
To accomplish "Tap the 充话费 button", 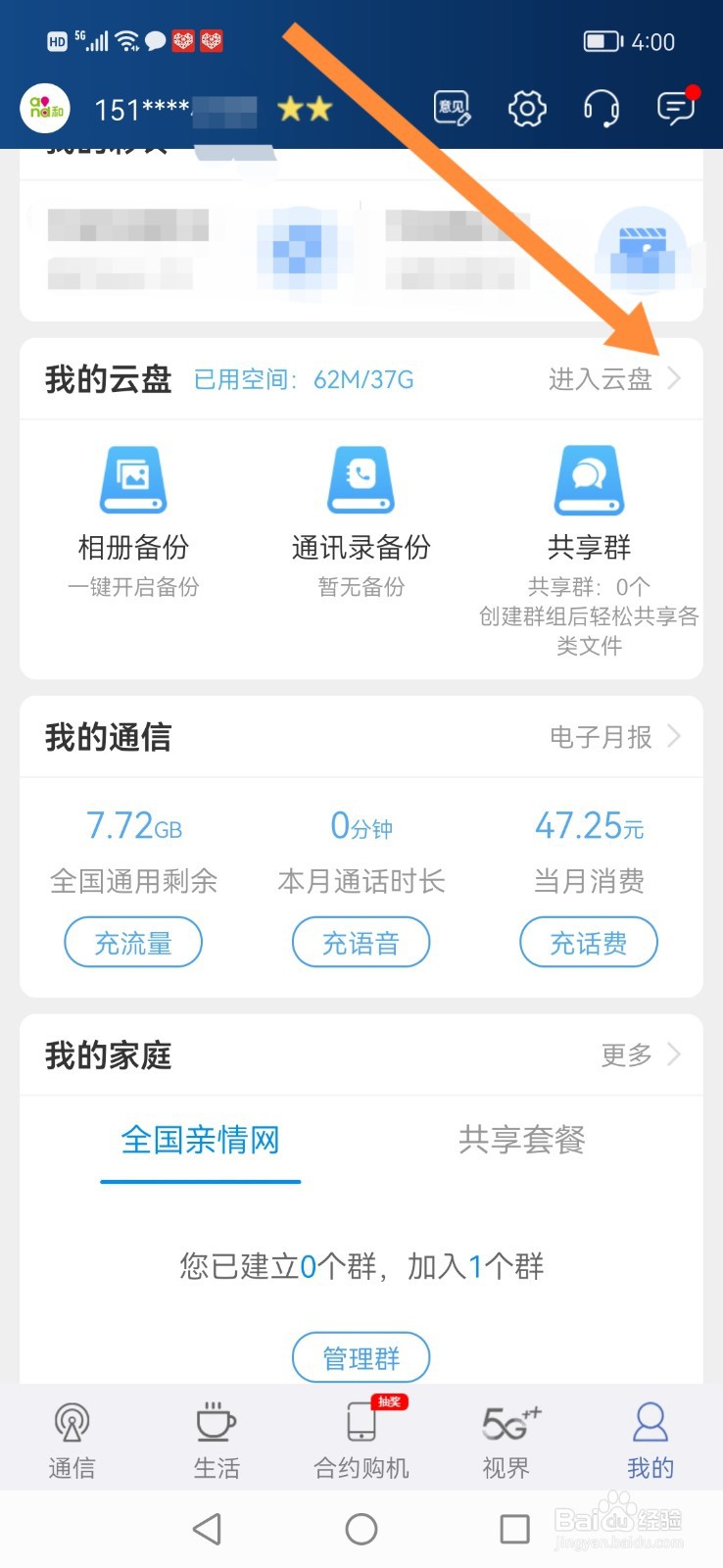I will point(589,943).
